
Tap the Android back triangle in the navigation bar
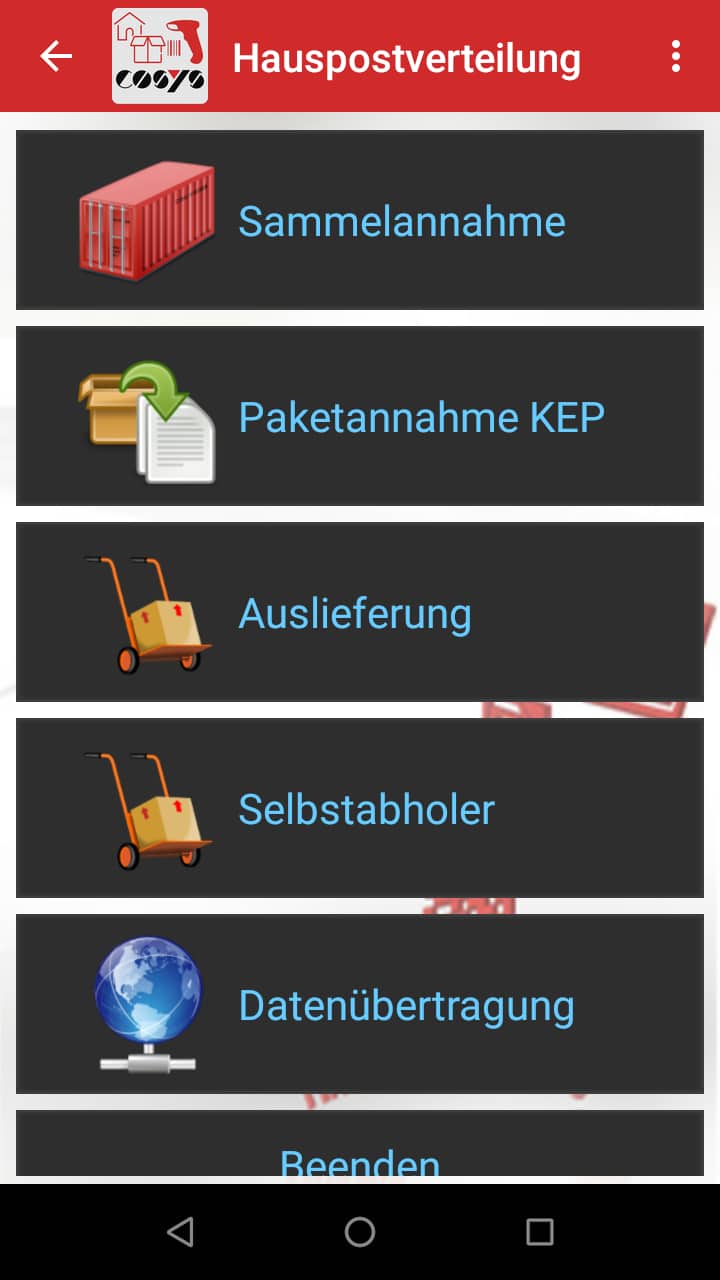click(x=180, y=1232)
